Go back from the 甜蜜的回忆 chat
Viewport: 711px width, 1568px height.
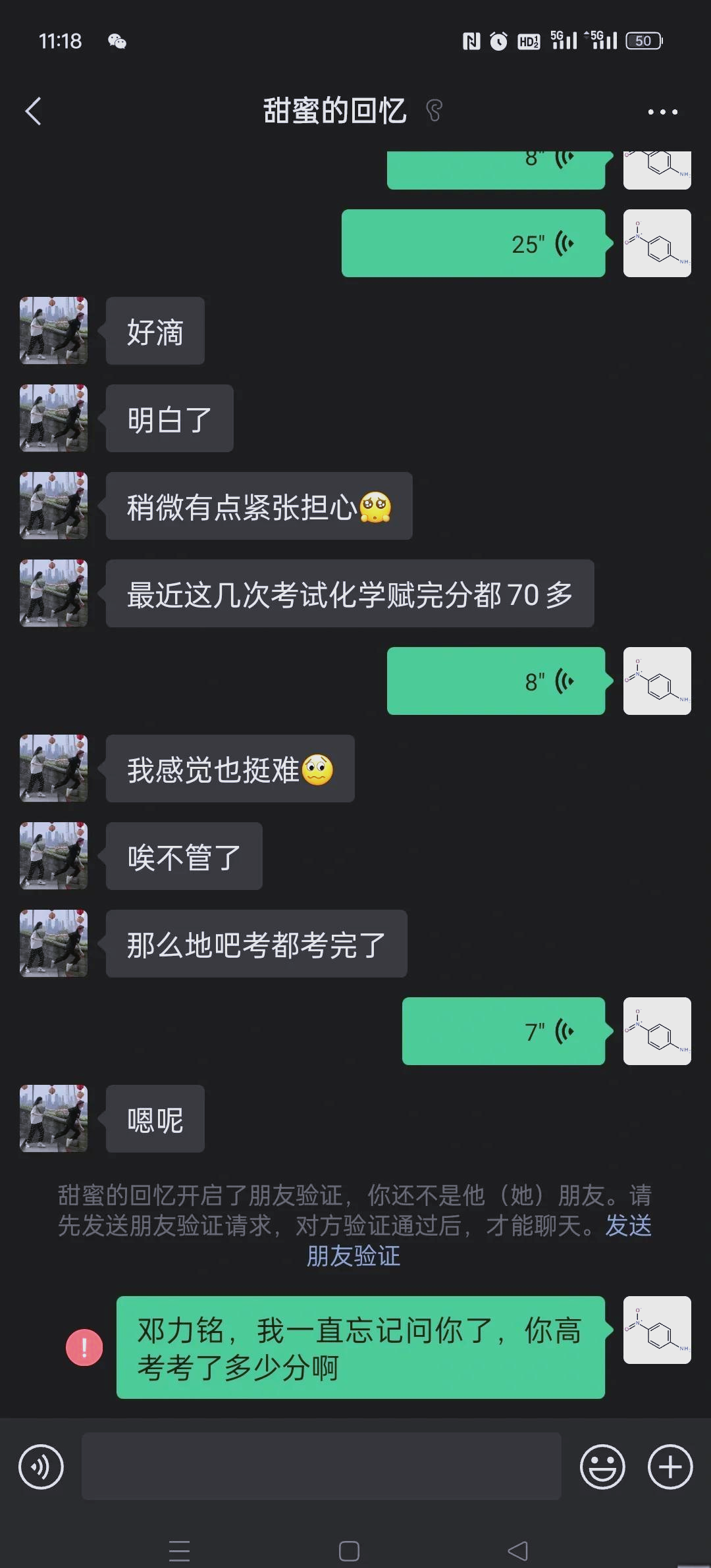click(x=34, y=111)
